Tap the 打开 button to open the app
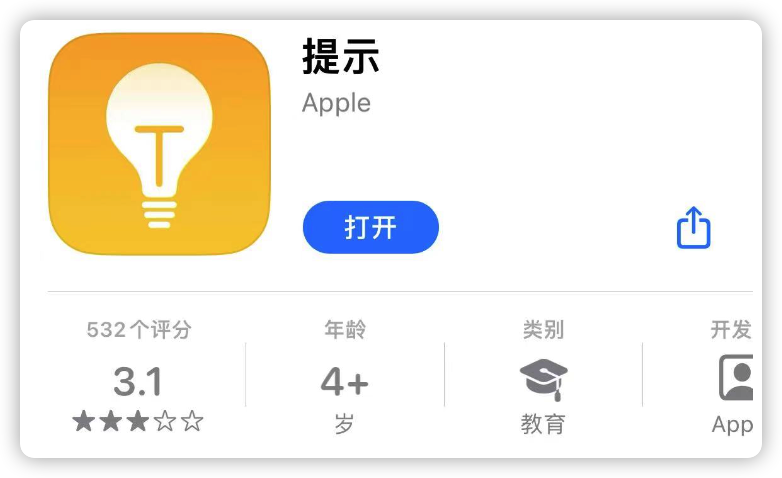This screenshot has width=782, height=478. (x=370, y=227)
